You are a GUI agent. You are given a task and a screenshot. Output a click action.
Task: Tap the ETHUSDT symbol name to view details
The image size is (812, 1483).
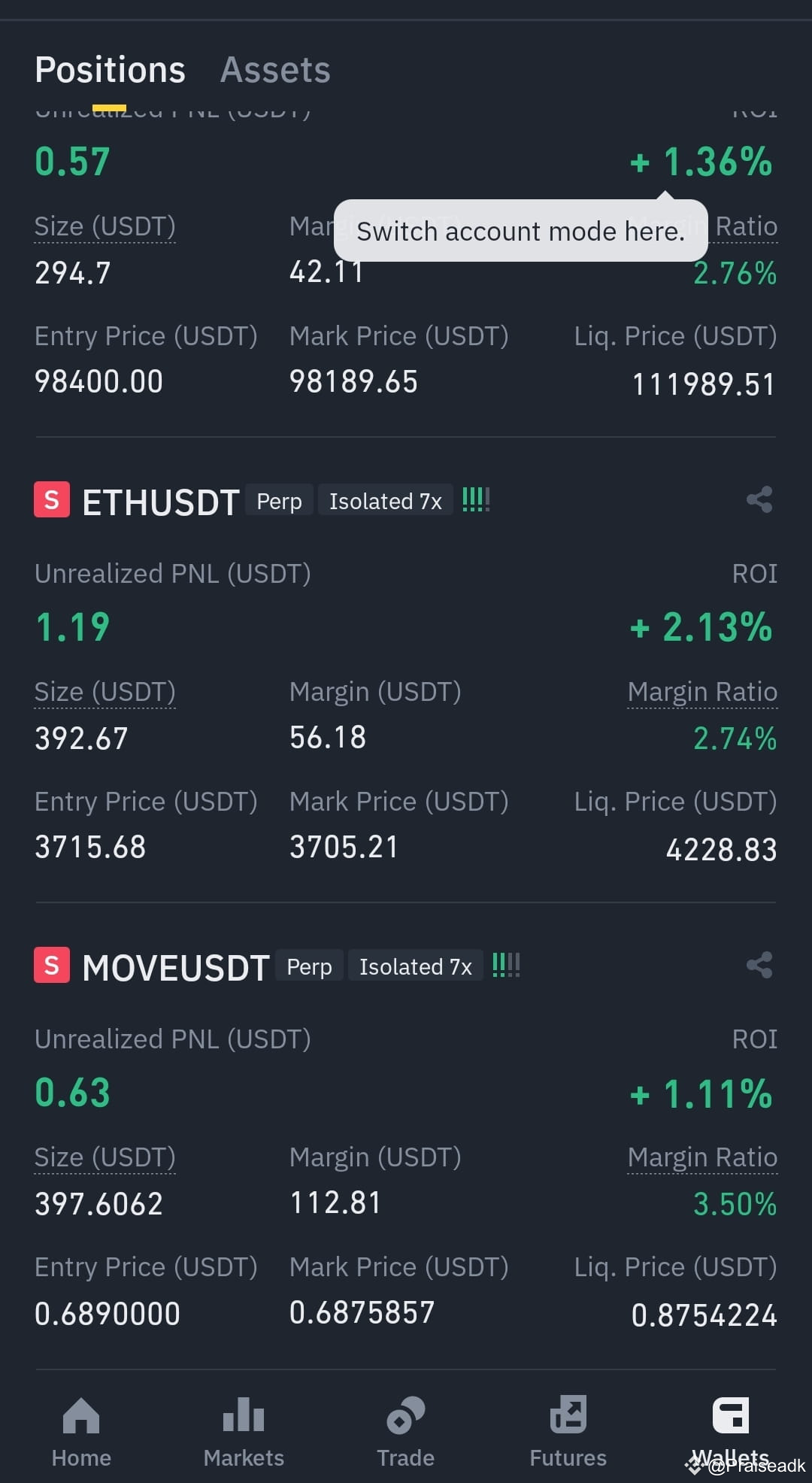click(x=159, y=502)
